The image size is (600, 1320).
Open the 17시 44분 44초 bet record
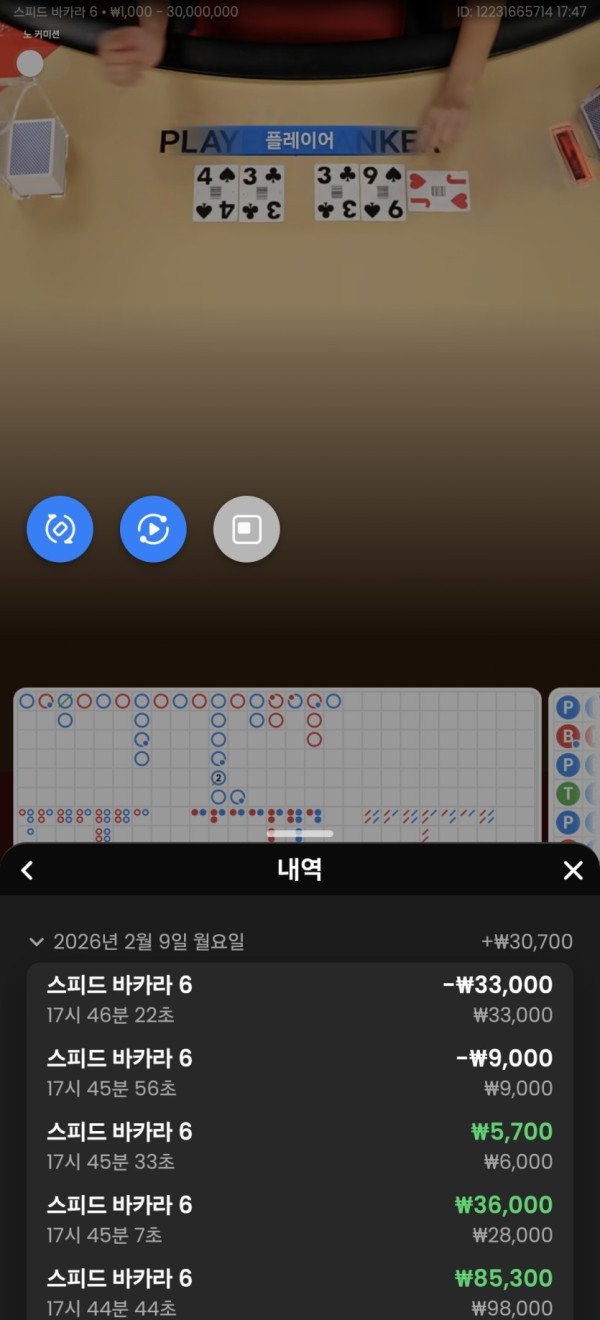300,1292
